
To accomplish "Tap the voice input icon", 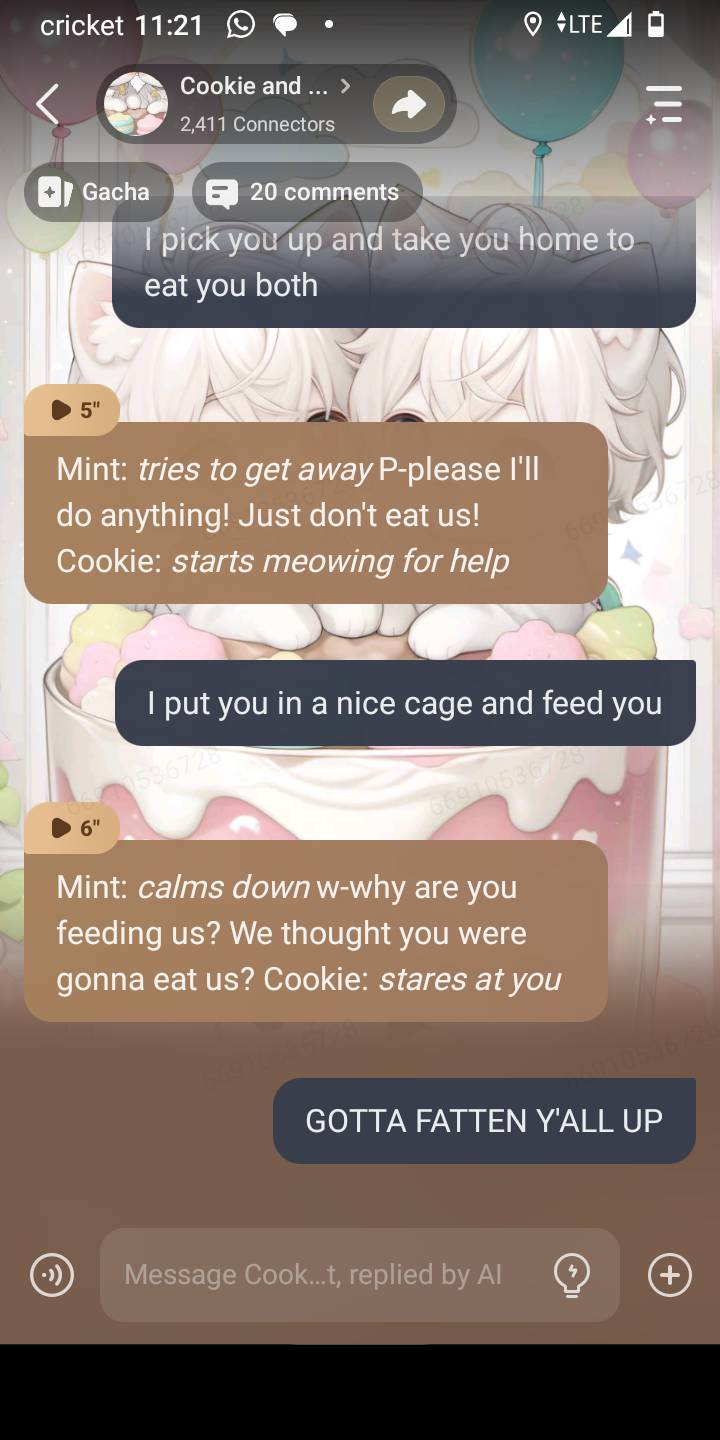I will click(52, 1275).
